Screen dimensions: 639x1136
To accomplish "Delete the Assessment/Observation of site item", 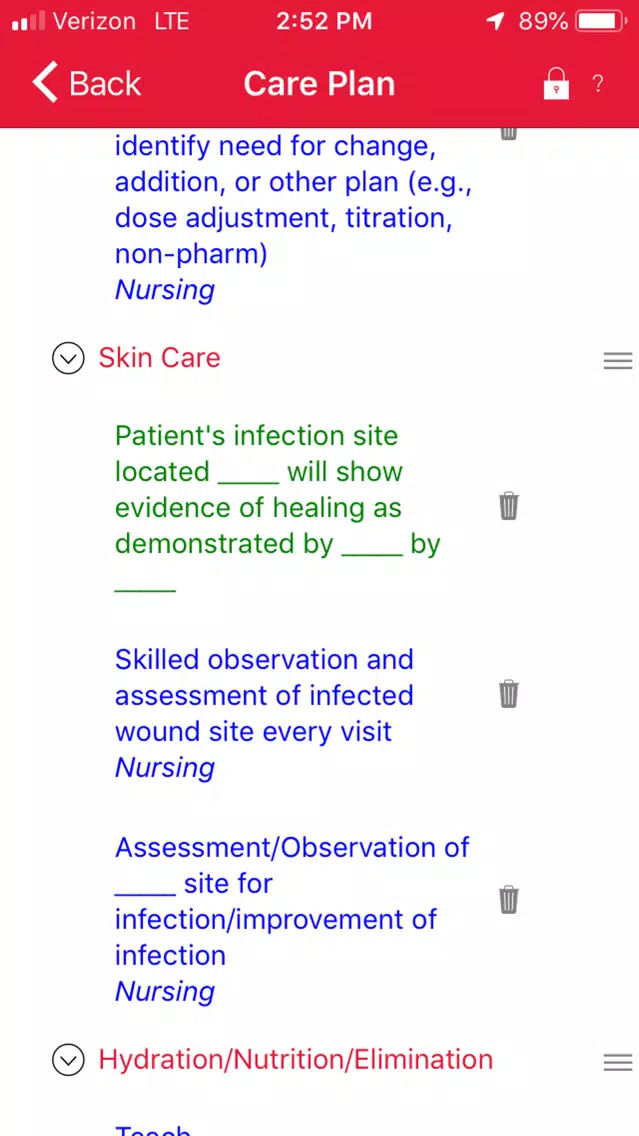I will point(509,899).
